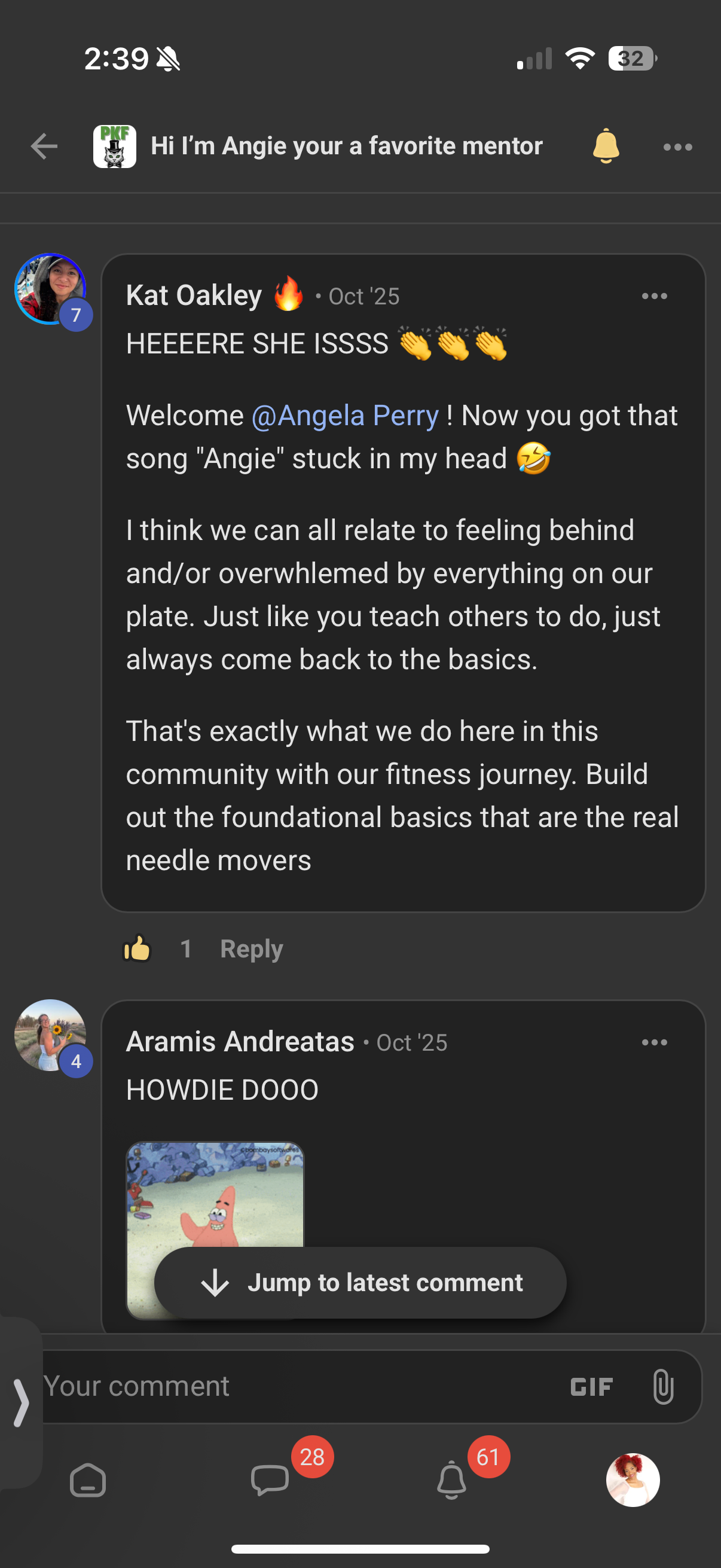Focus the Your comment field
Screen dimensions: 721x1568
tap(292, 1387)
